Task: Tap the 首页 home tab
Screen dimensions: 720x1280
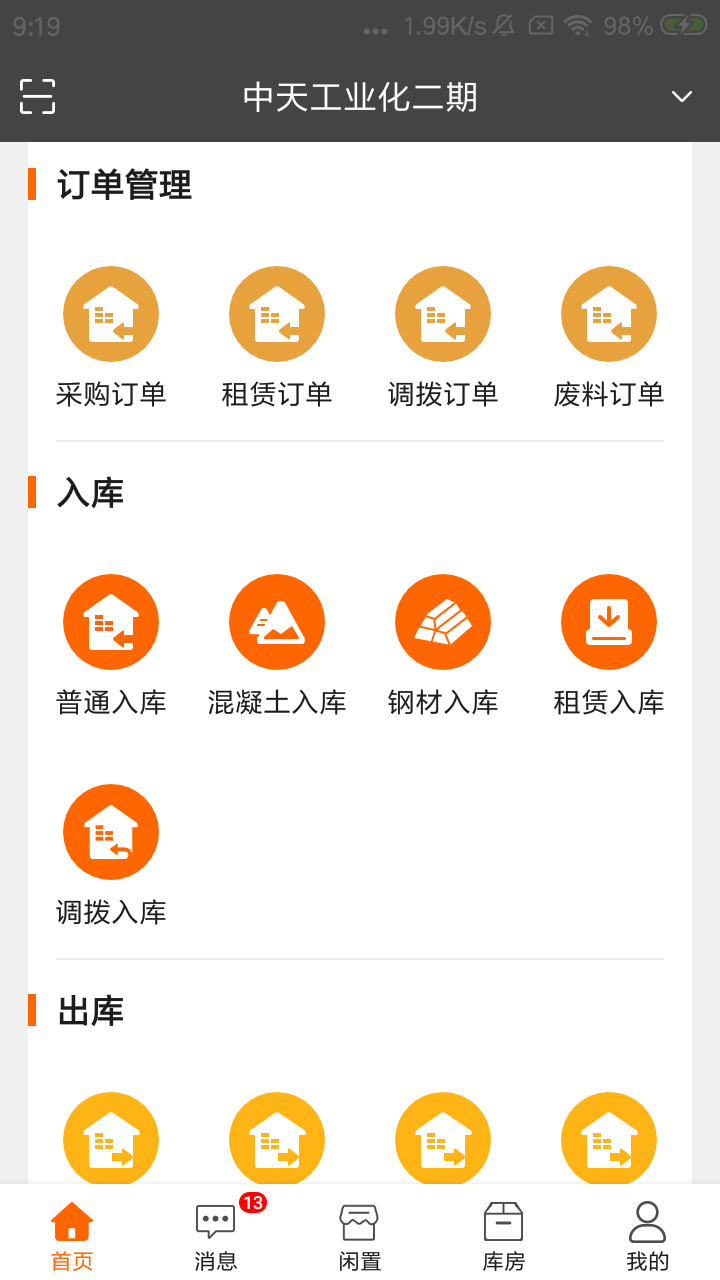Action: 71,1235
